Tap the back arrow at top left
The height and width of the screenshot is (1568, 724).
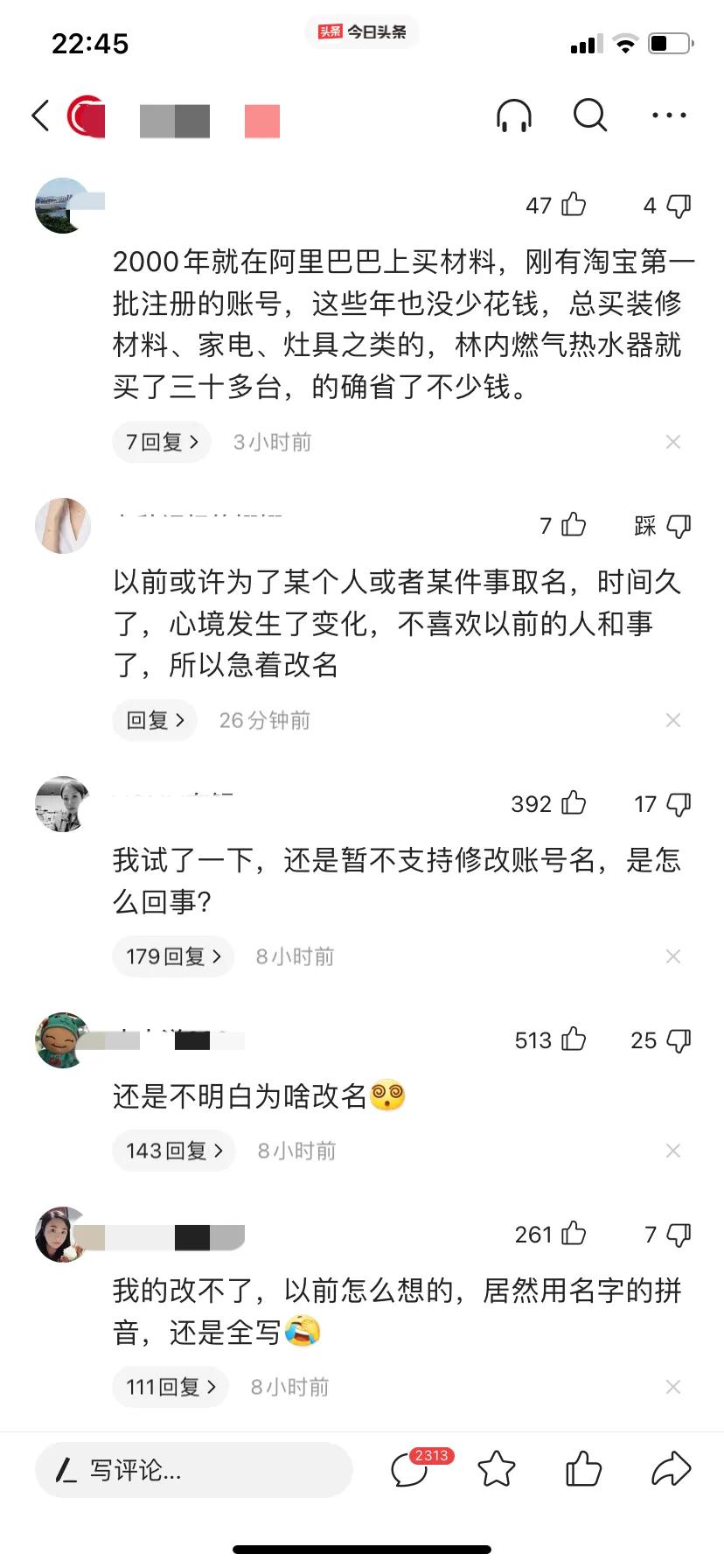click(39, 115)
